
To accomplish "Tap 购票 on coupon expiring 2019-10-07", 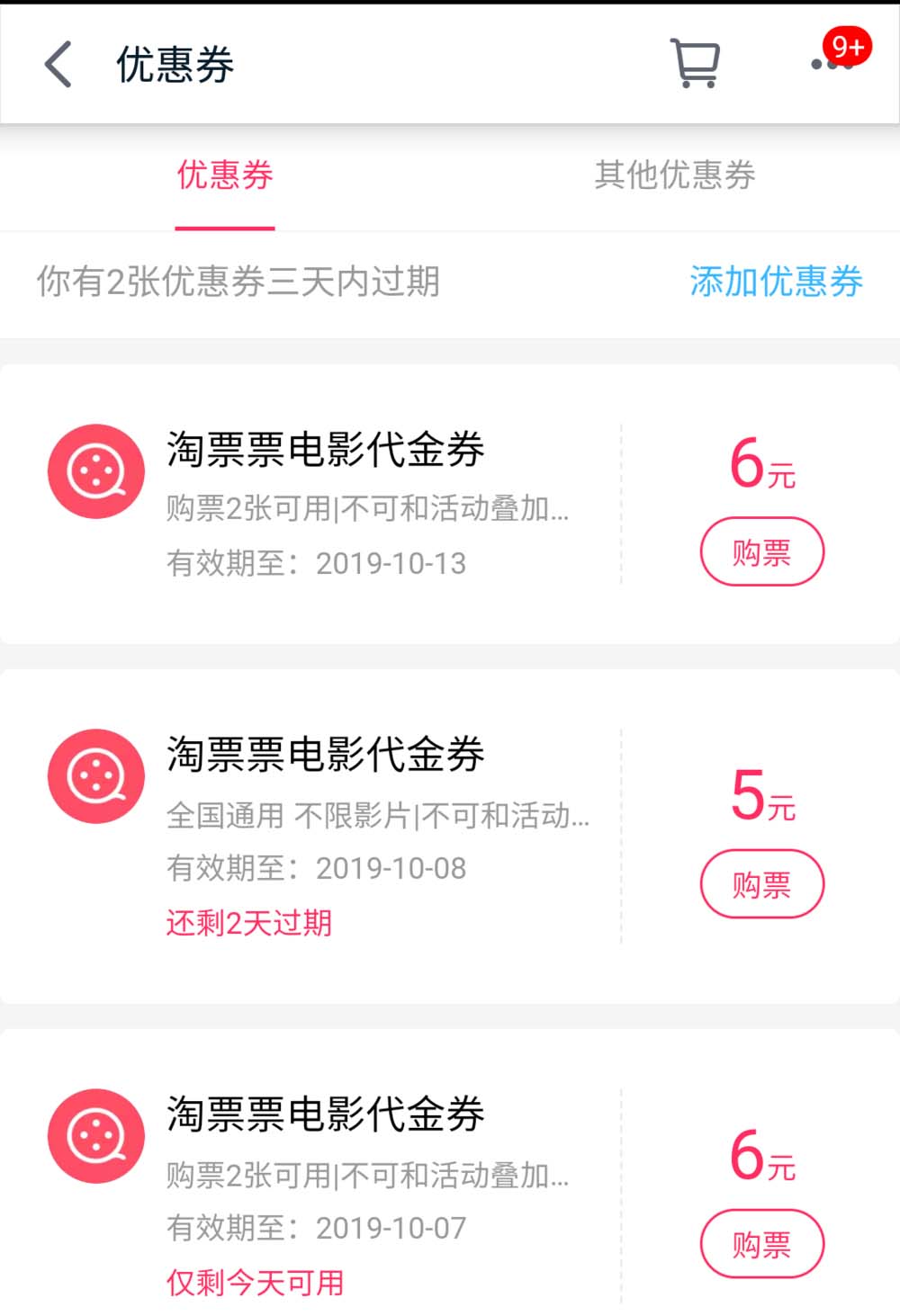I will [x=761, y=1244].
